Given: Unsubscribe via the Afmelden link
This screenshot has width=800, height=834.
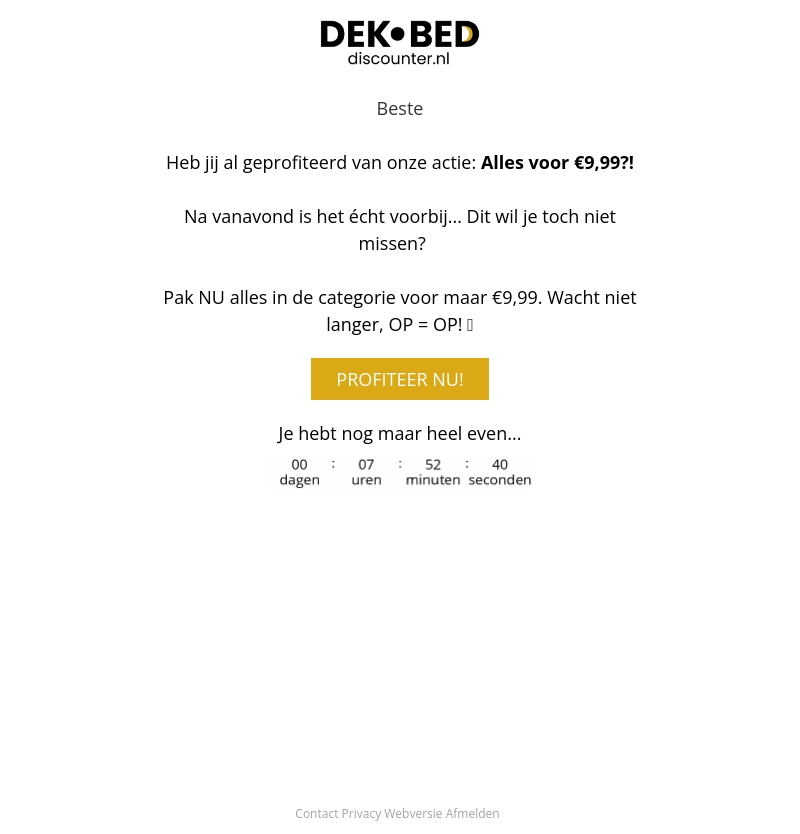Looking at the screenshot, I should [x=472, y=814].
